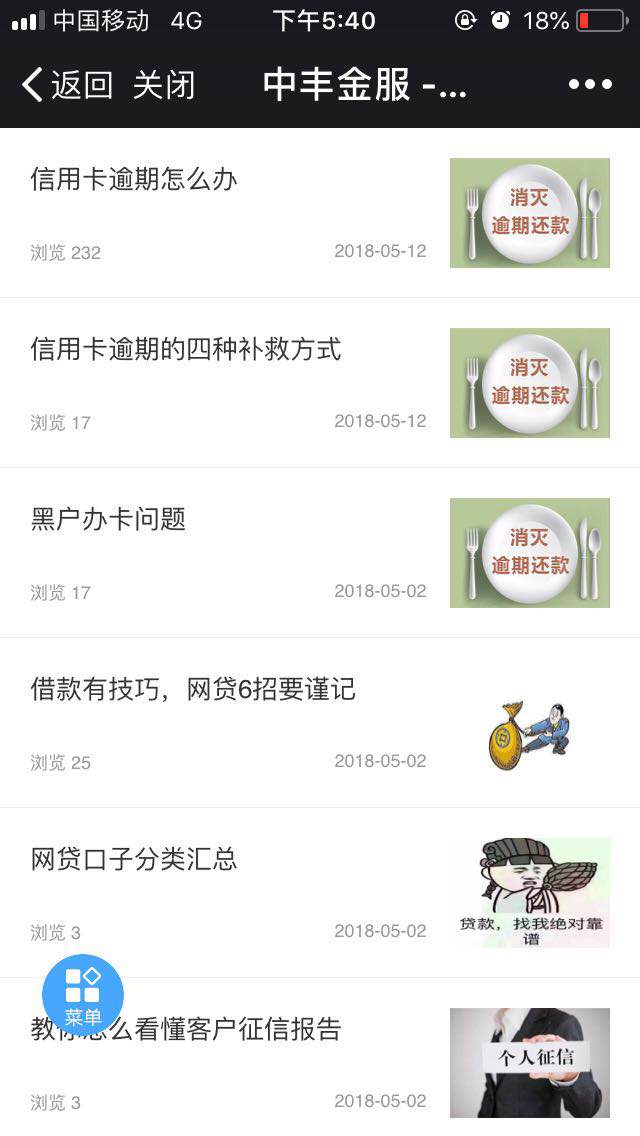
Task: Open the 黑户办卡问题 article
Action: pos(109,520)
